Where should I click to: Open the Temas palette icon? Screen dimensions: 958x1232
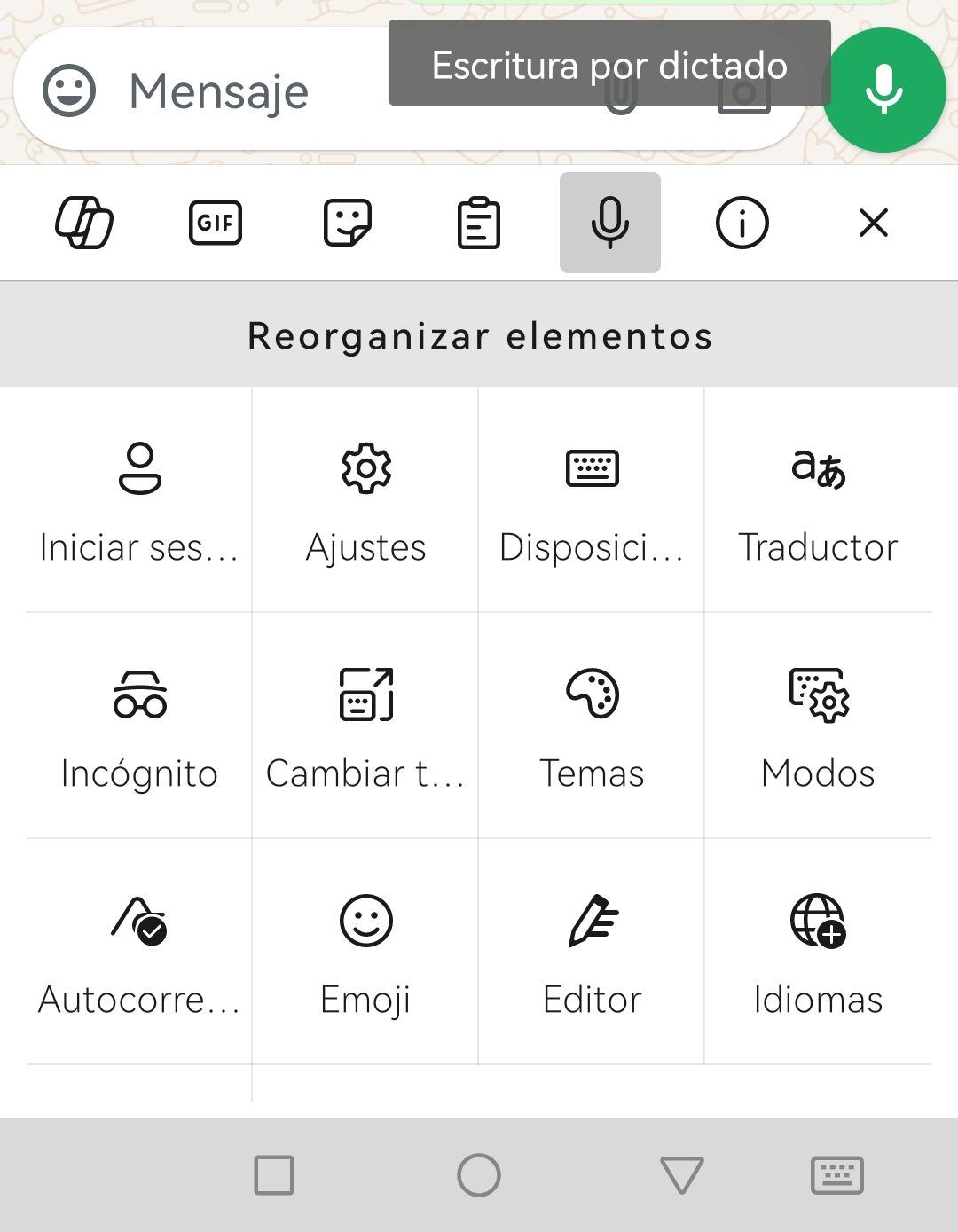(x=592, y=726)
